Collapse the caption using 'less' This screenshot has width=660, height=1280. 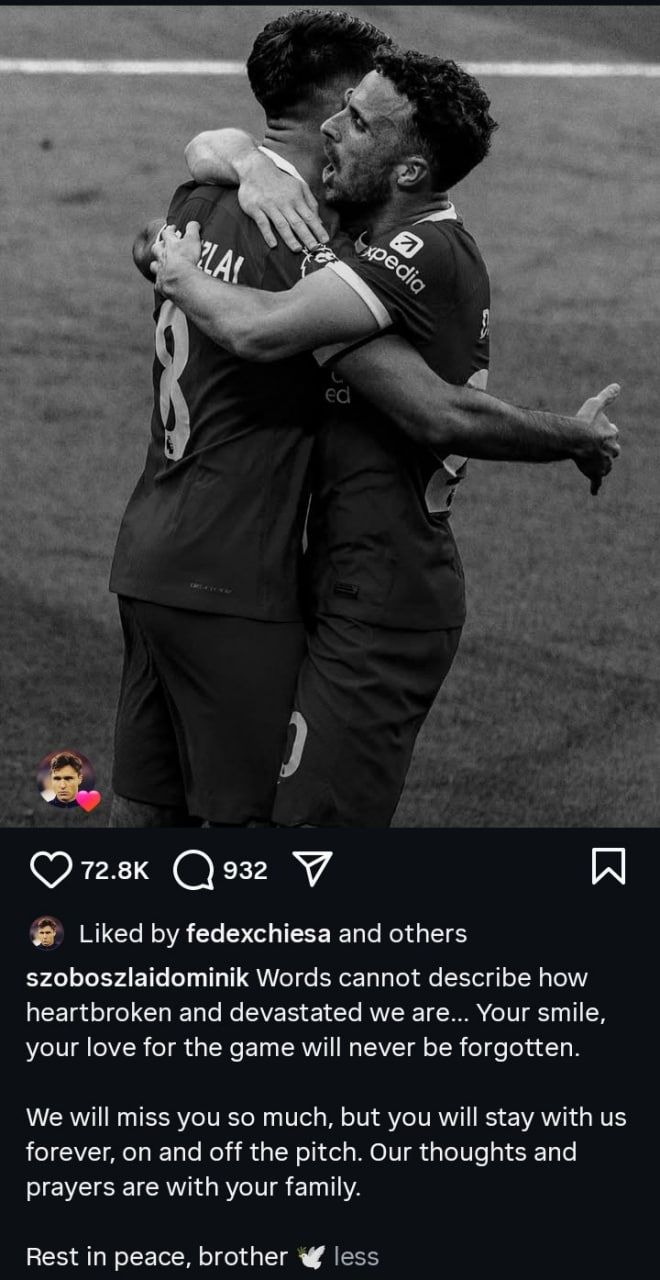[356, 1256]
